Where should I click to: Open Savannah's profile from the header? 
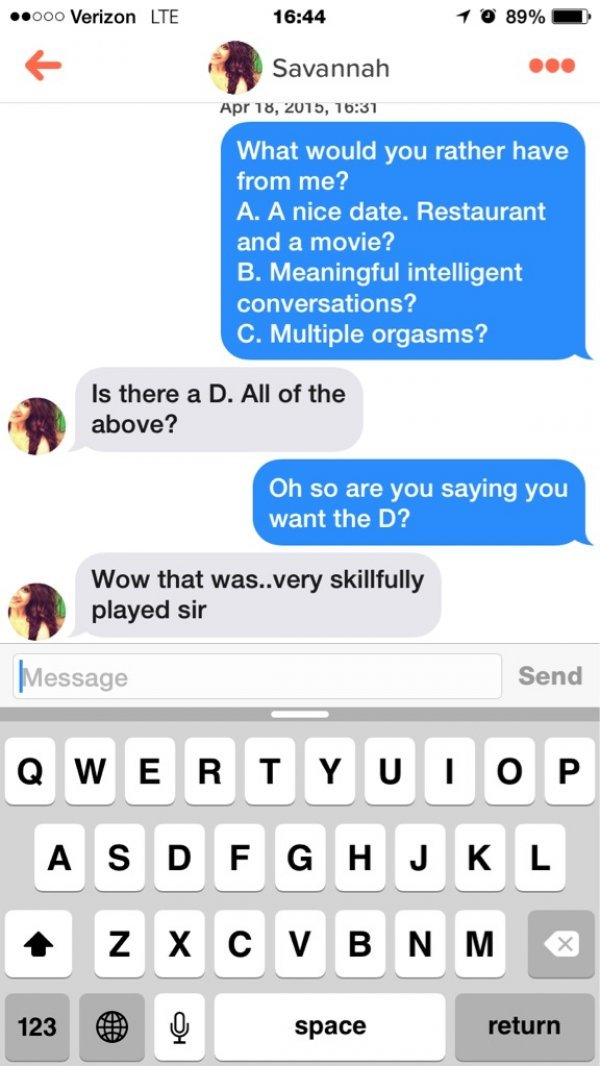(300, 68)
